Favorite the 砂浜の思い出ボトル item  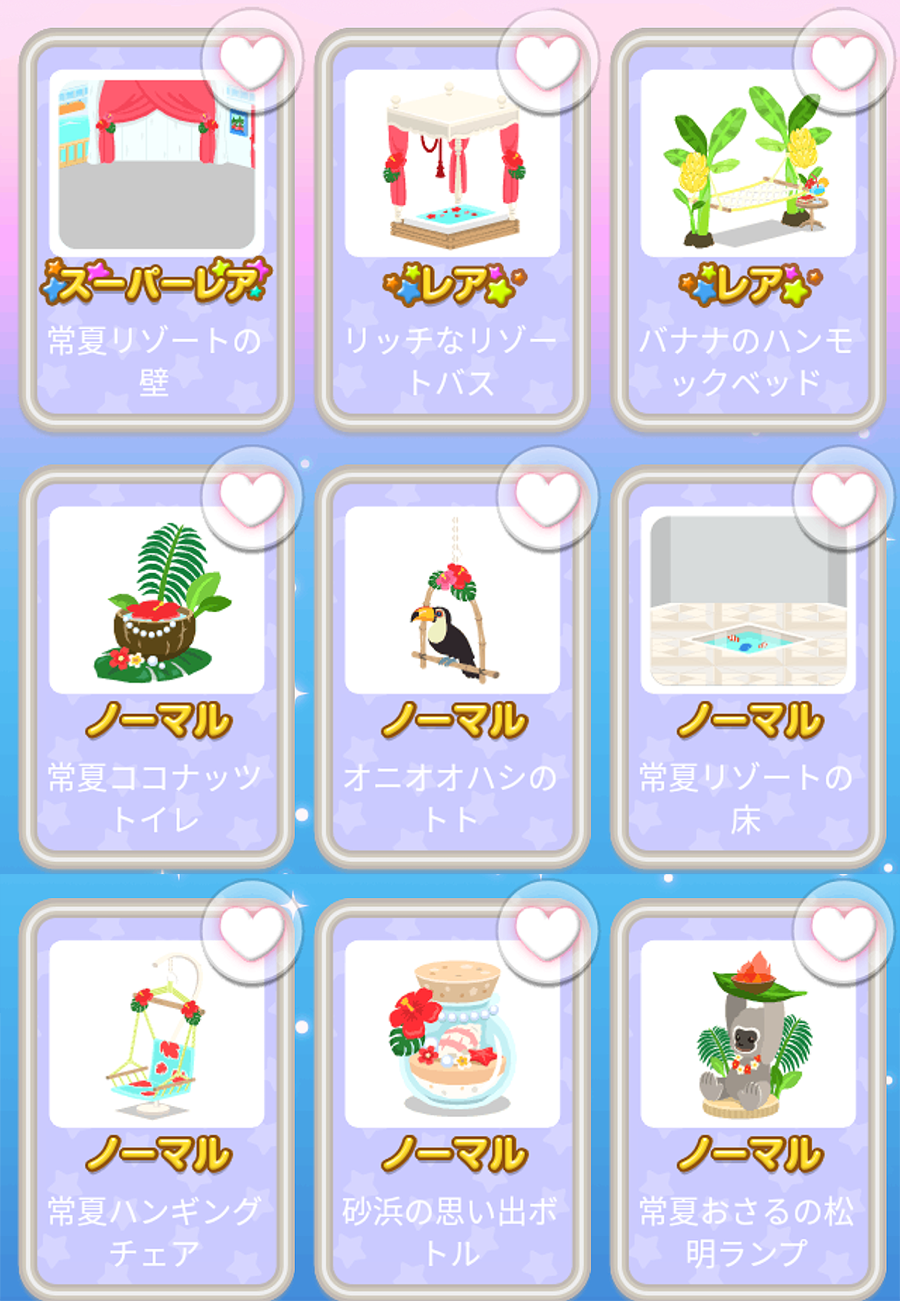click(x=548, y=930)
